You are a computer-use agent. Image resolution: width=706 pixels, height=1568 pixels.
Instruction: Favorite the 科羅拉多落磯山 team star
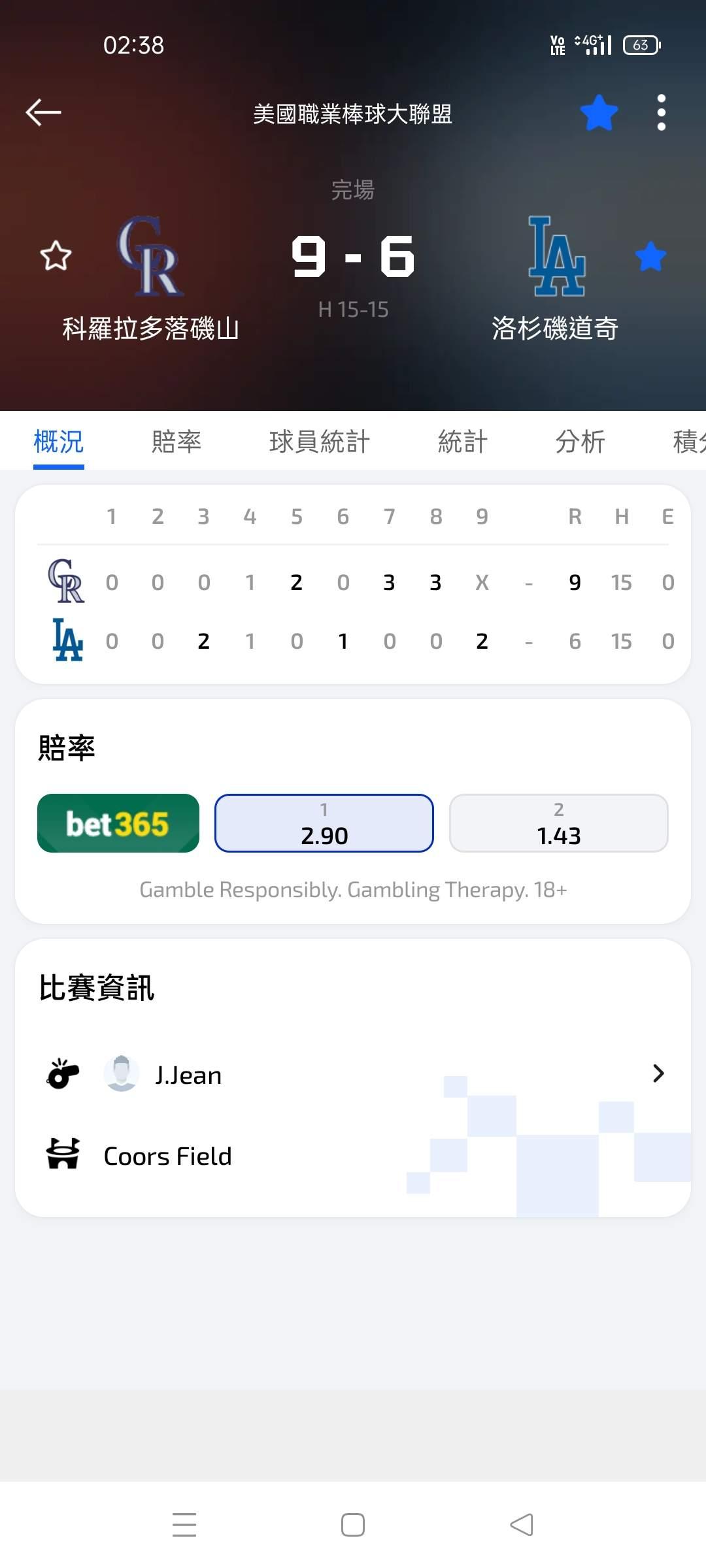(x=56, y=255)
